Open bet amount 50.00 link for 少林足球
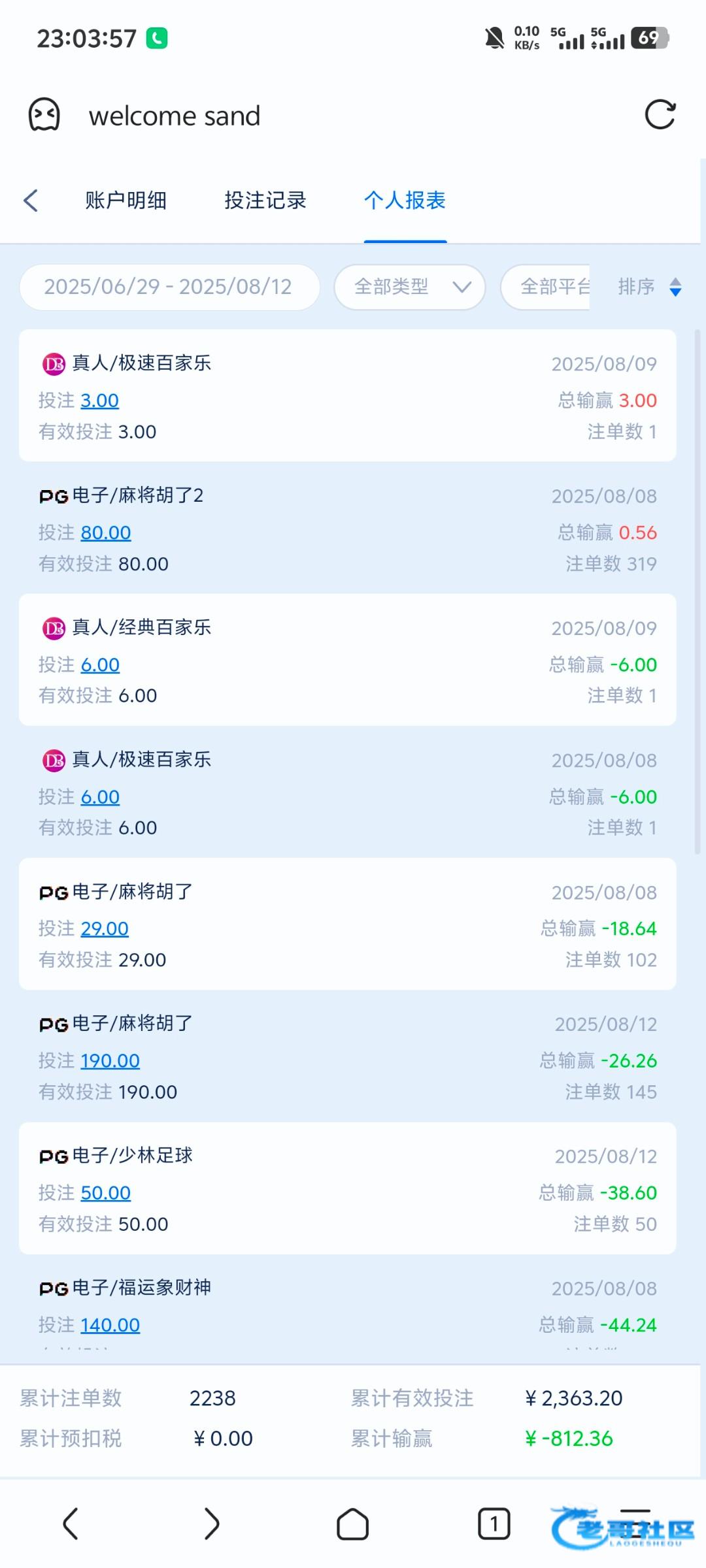This screenshot has width=706, height=1568. coord(106,1193)
